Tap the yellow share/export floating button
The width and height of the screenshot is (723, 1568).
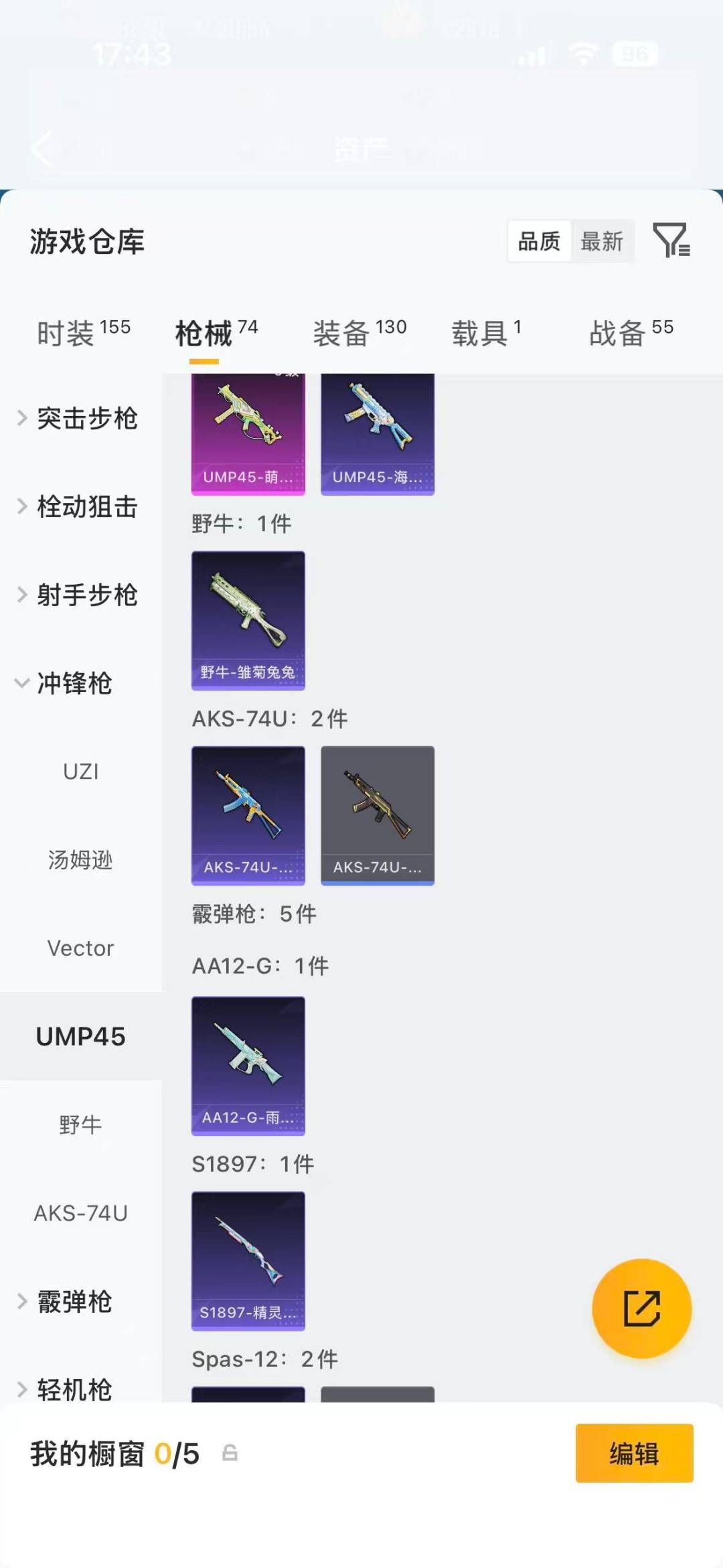point(641,1309)
